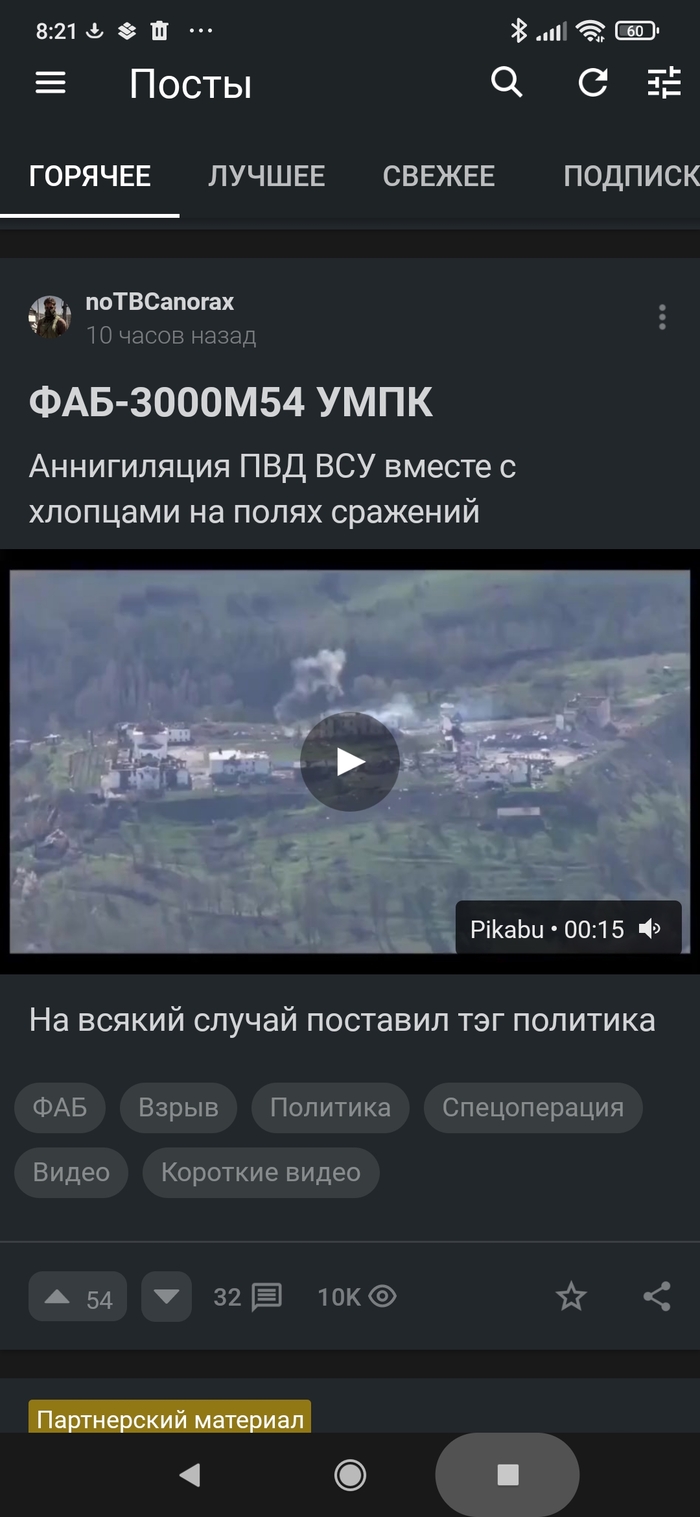Switch to the Лучшее tab

pyautogui.click(x=266, y=176)
